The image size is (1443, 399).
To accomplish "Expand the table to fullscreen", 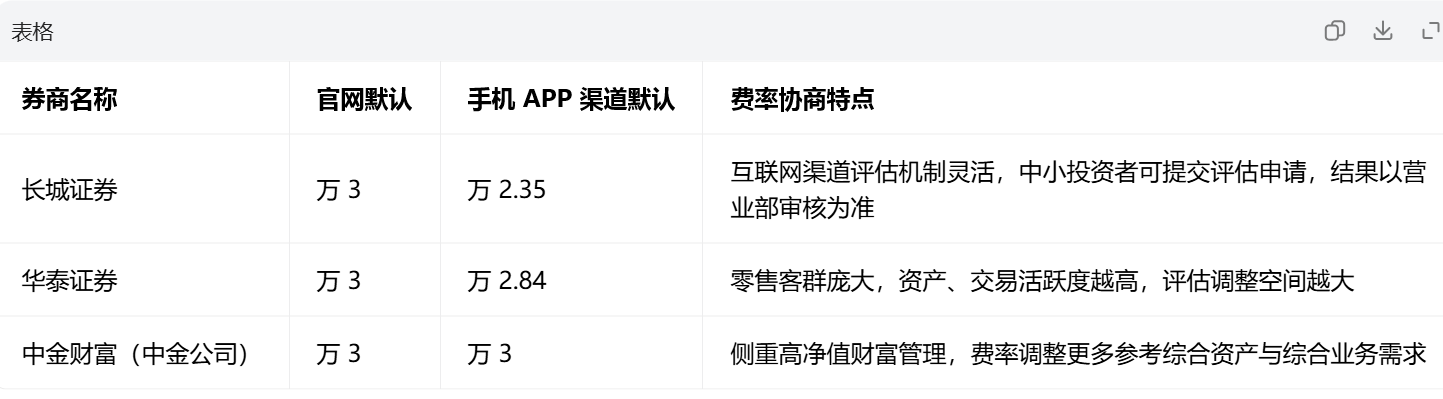I will click(1429, 31).
